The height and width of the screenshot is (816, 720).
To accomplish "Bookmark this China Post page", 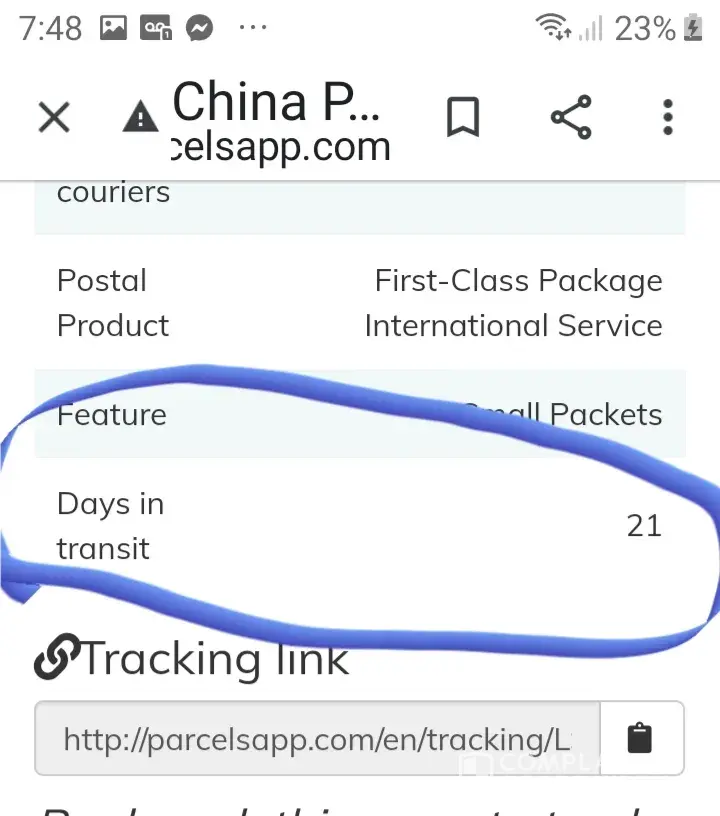I will coord(462,118).
